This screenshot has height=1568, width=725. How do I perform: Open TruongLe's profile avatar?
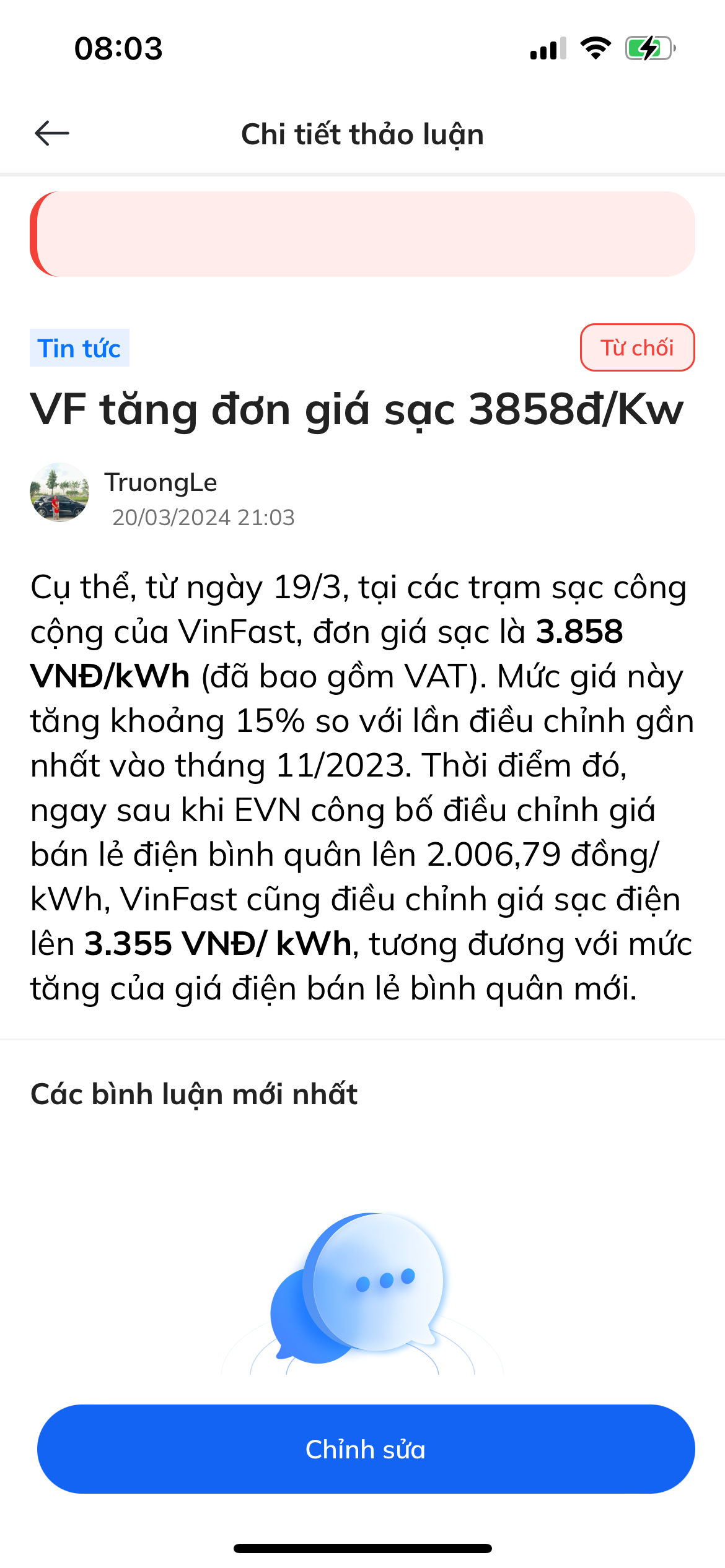[x=59, y=492]
